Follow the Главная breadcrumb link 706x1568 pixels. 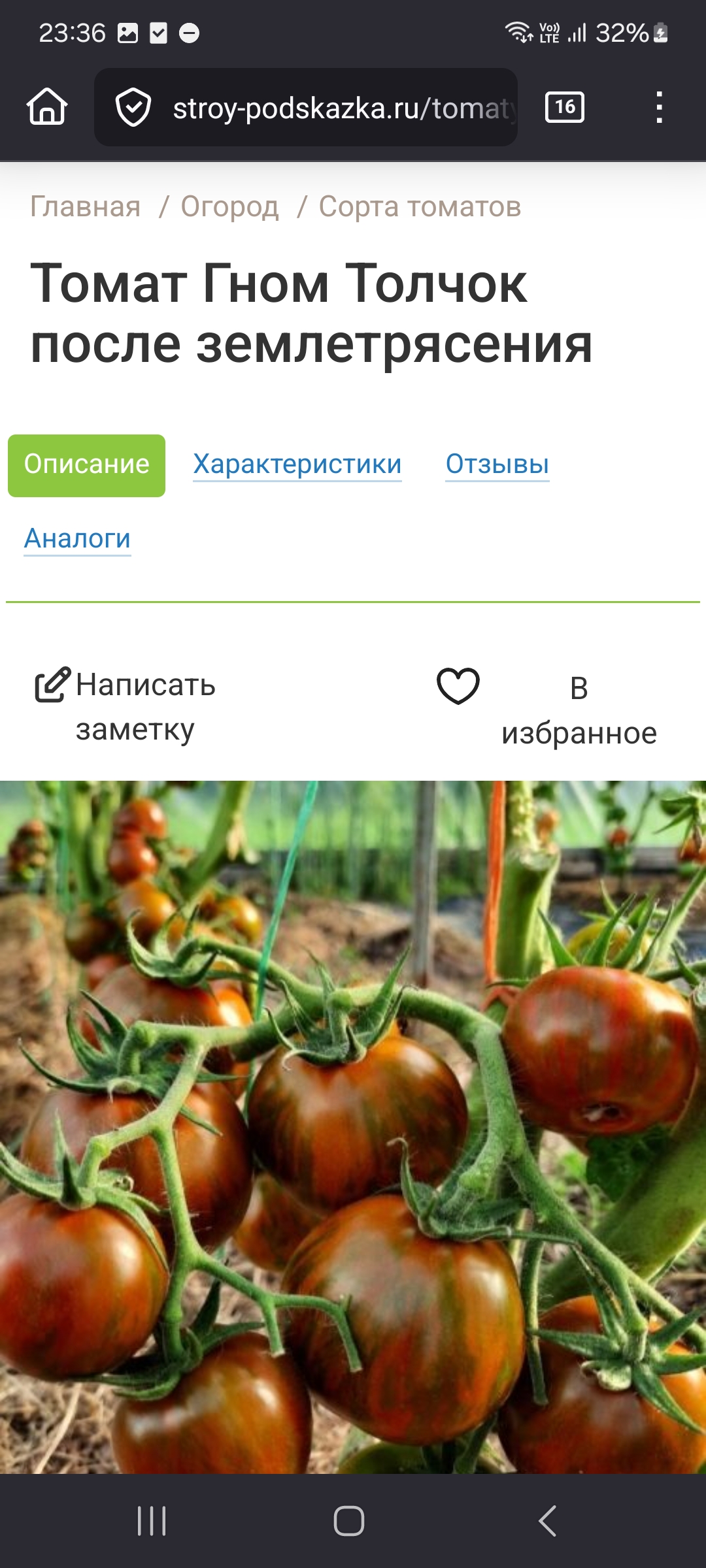pyautogui.click(x=85, y=207)
